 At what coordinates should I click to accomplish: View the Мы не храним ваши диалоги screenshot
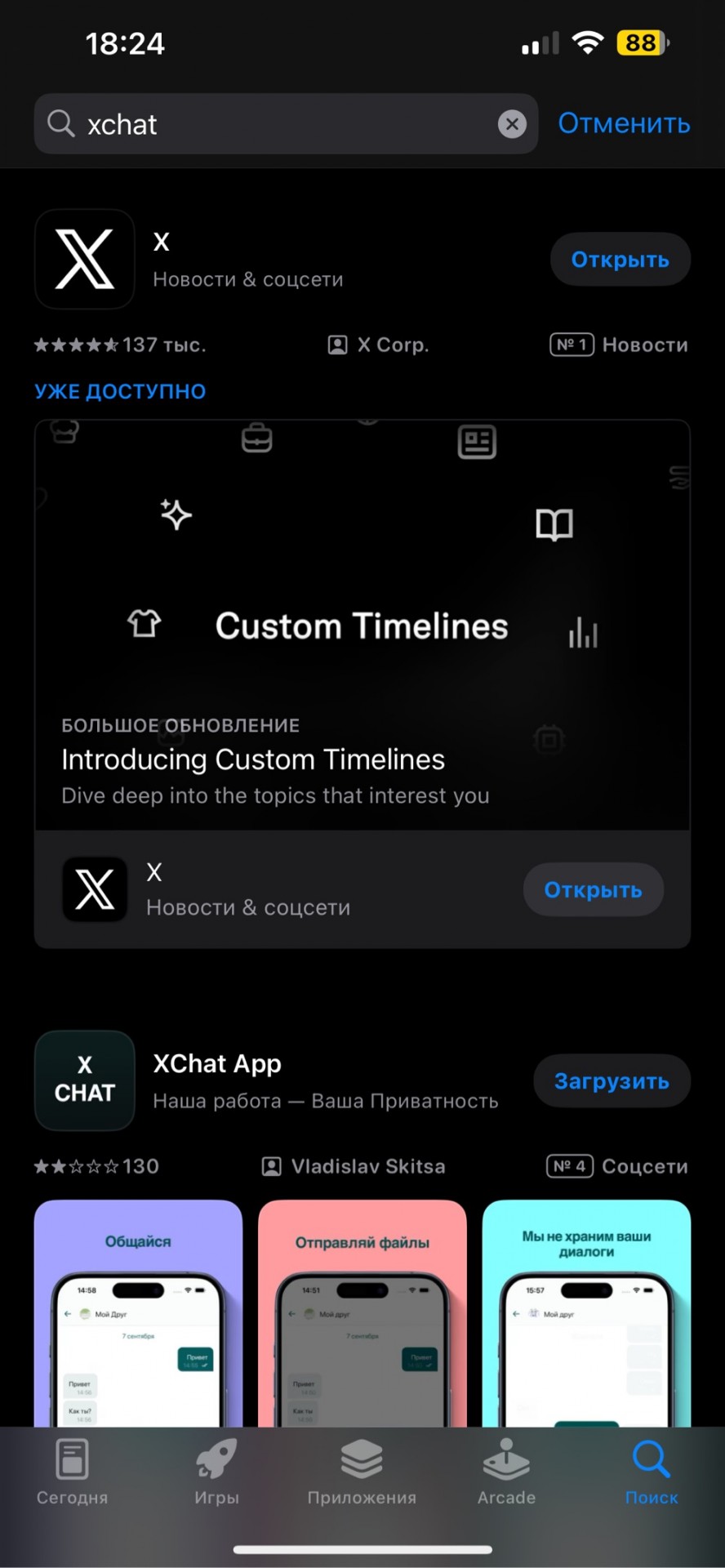click(586, 1315)
